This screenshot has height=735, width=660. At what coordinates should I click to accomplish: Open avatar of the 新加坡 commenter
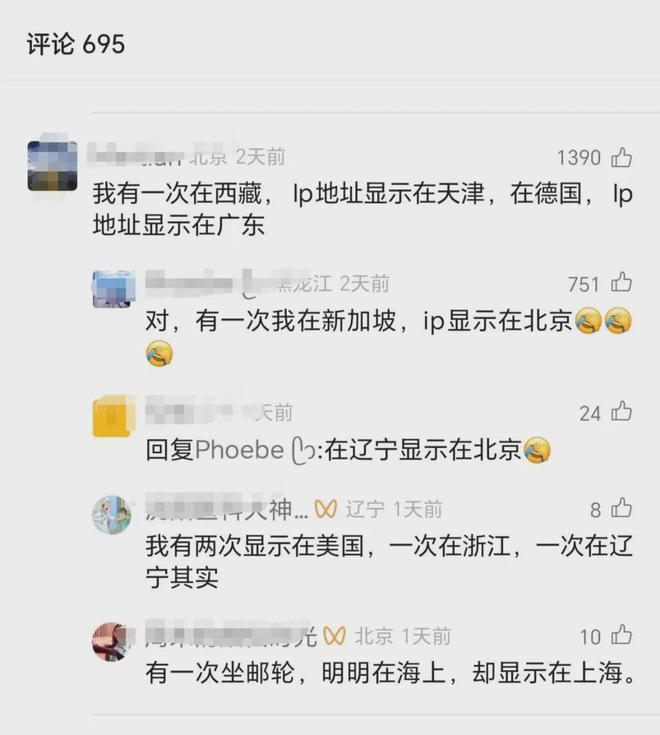coord(113,289)
